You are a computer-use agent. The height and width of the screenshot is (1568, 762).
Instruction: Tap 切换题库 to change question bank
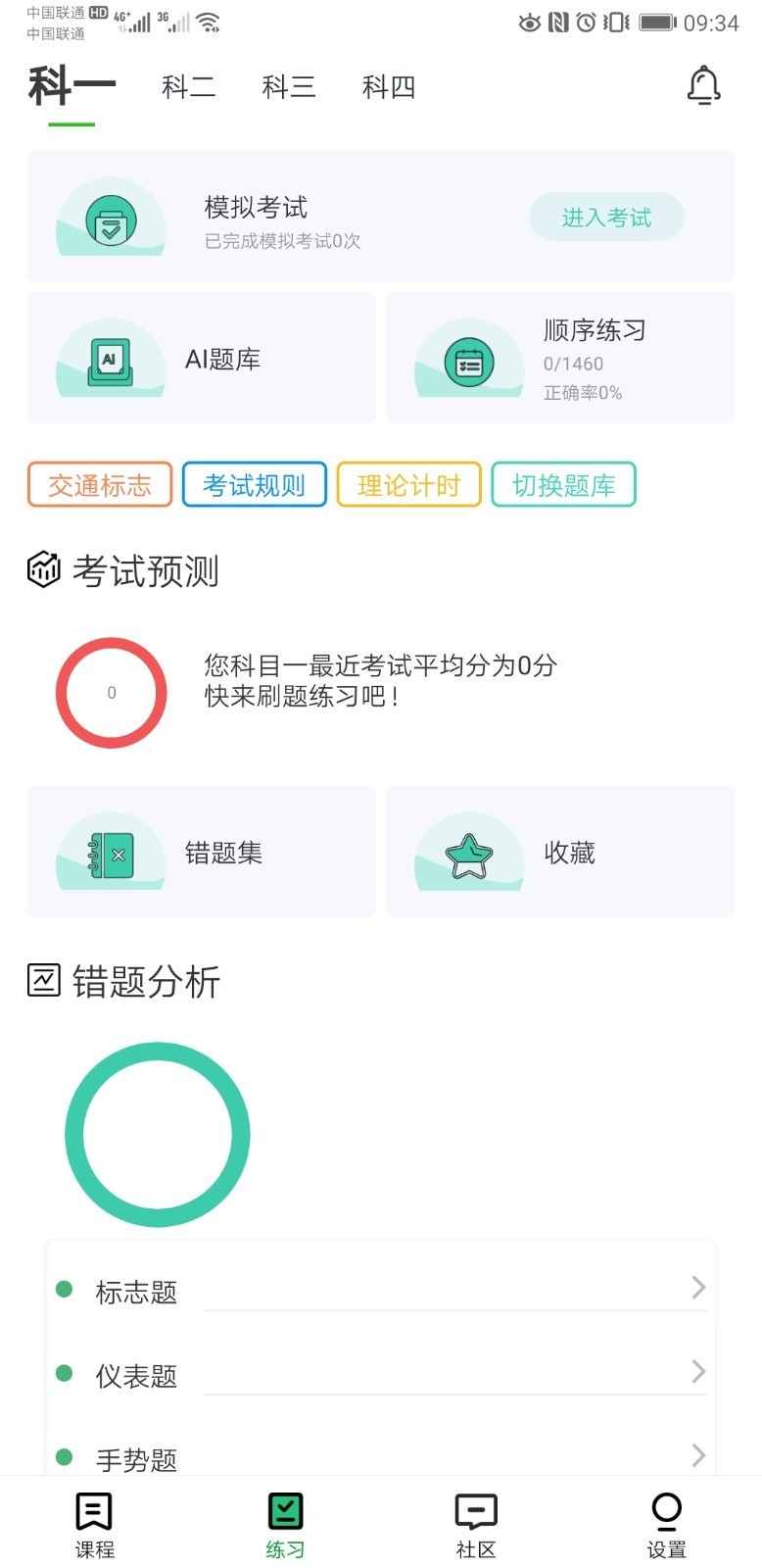pyautogui.click(x=563, y=485)
